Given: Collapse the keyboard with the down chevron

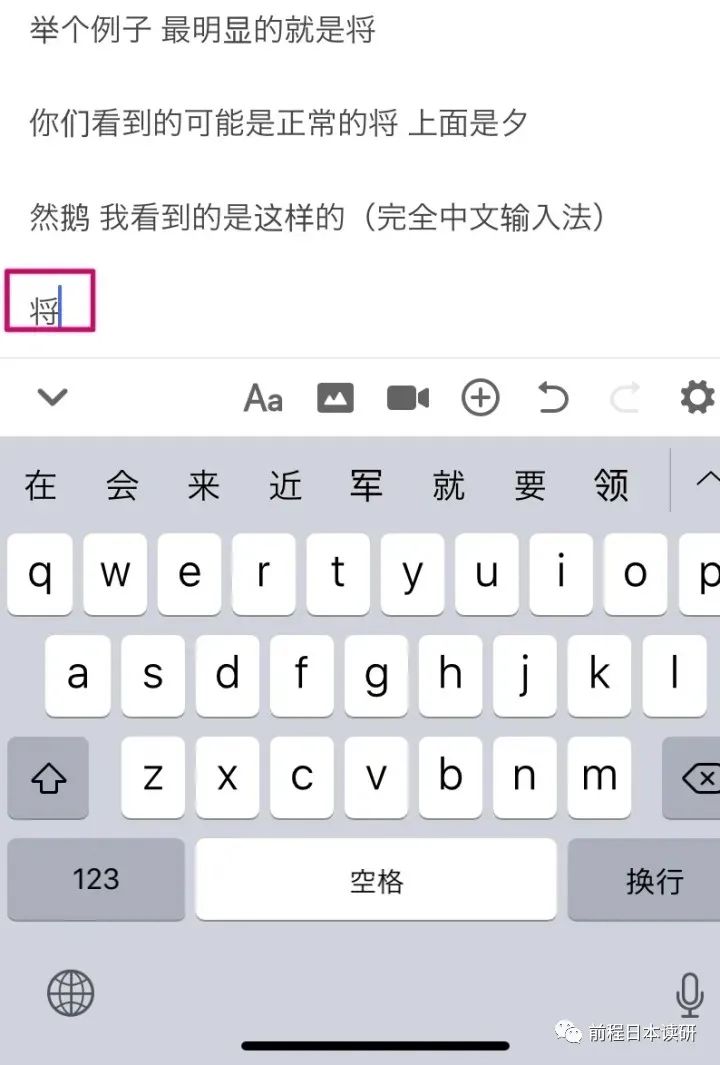Looking at the screenshot, I should pos(52,397).
